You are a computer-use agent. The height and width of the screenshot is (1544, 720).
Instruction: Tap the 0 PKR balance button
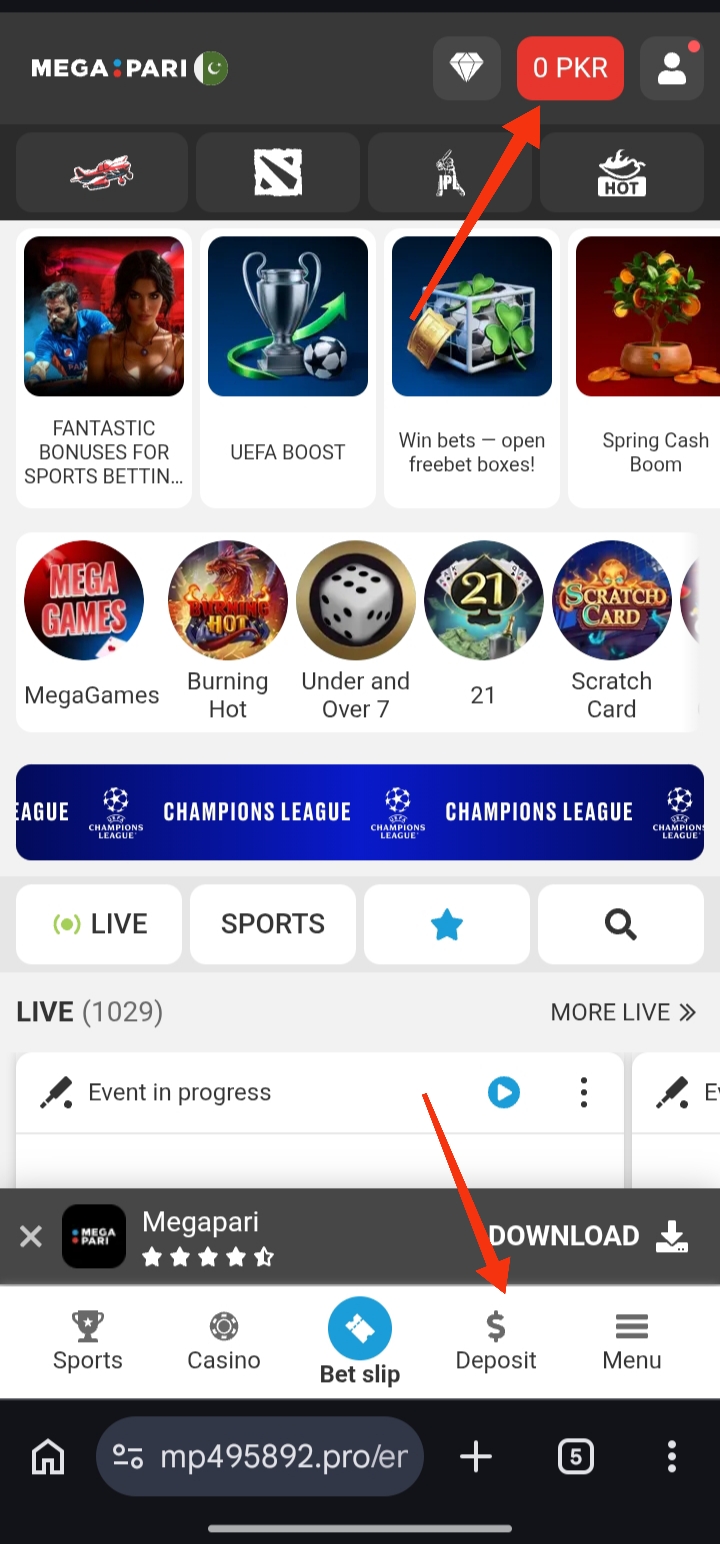click(570, 68)
